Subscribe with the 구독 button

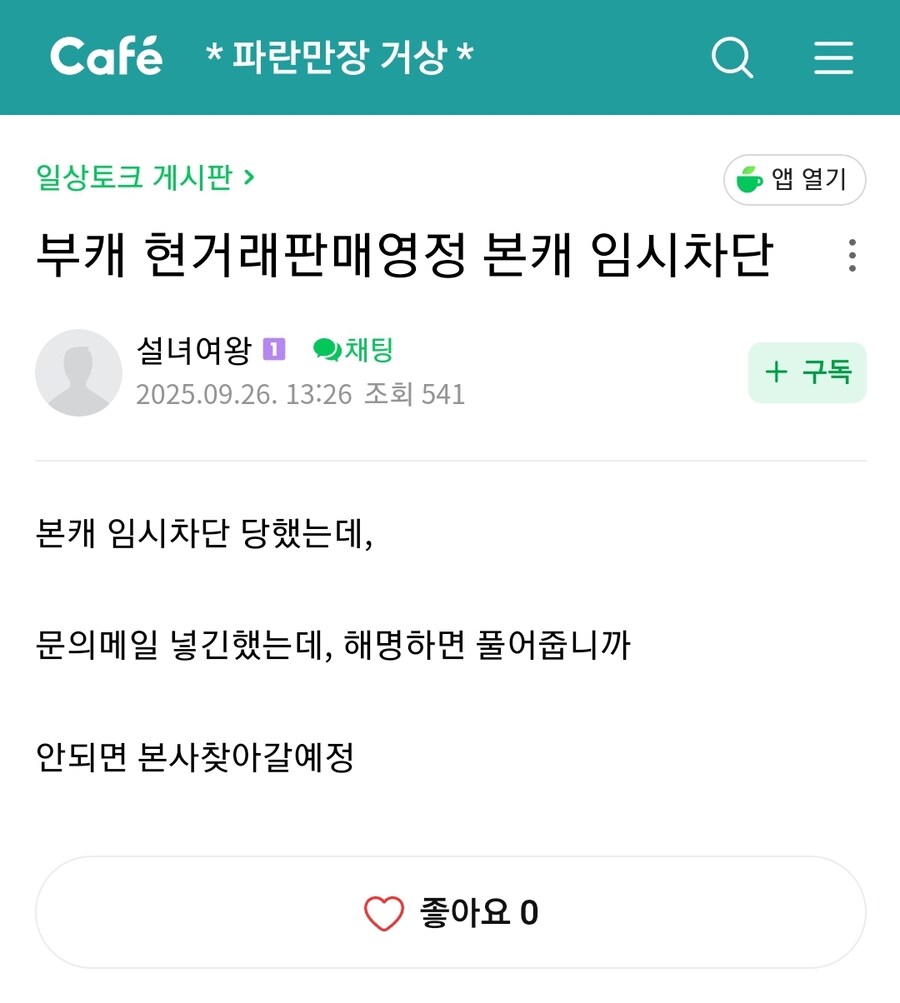point(807,373)
